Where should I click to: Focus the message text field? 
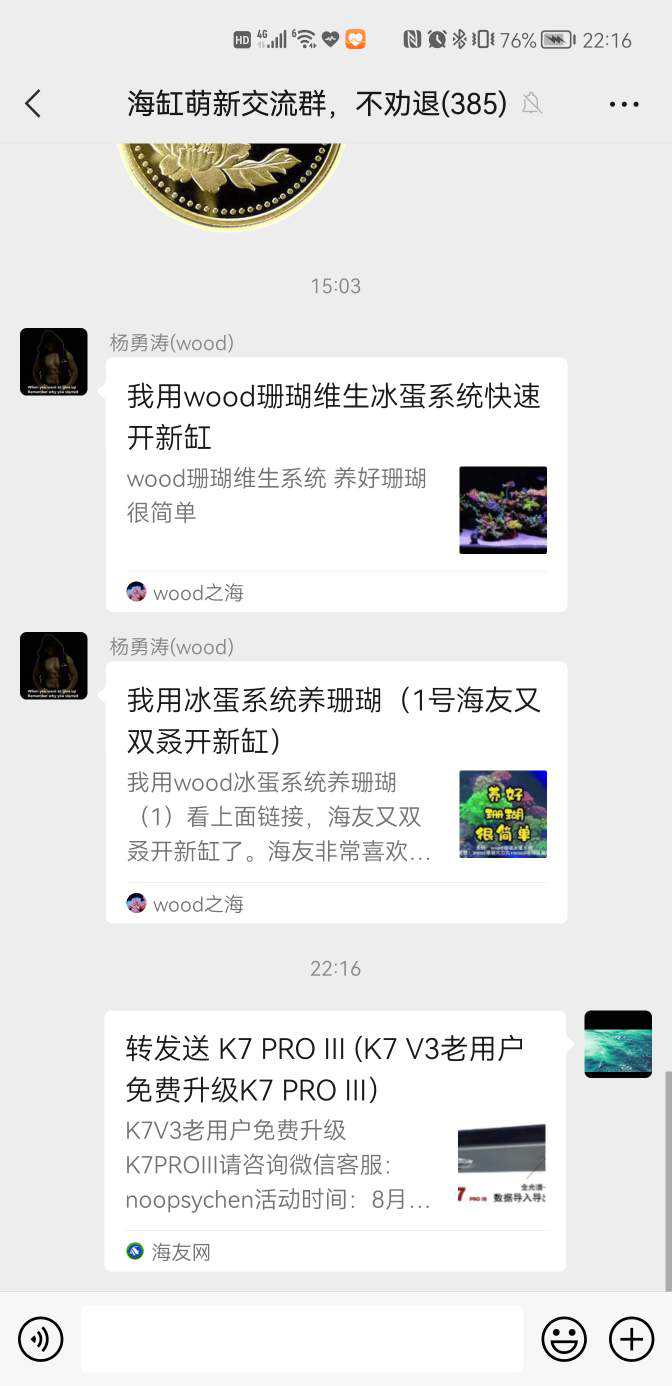point(302,1339)
